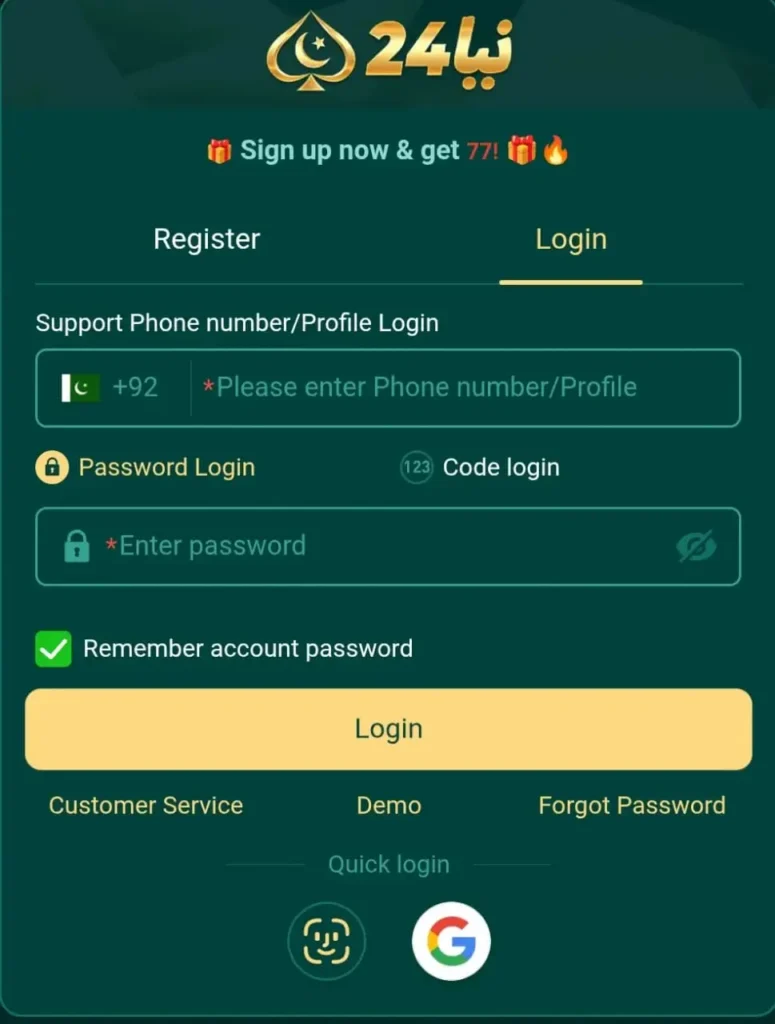
Task: Choose Password Login method
Action: click(x=146, y=467)
